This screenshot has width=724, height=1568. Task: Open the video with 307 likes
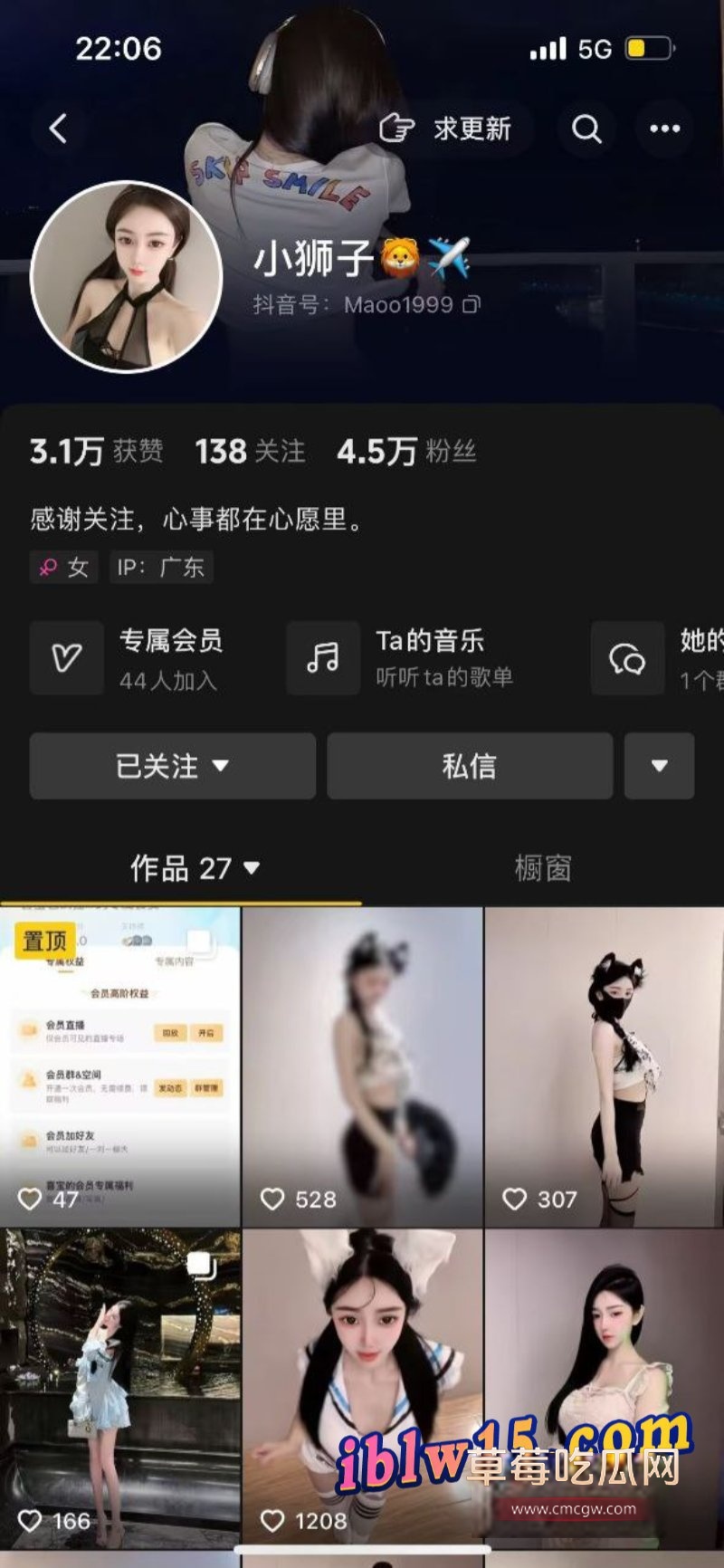click(605, 1066)
